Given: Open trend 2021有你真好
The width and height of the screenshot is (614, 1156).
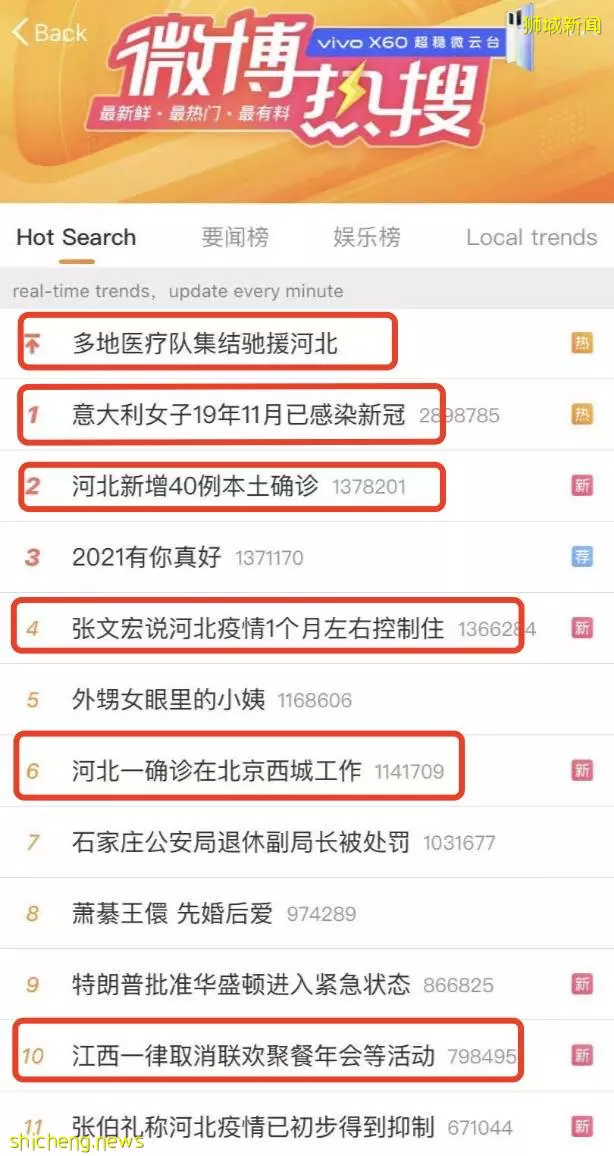Looking at the screenshot, I should [x=146, y=558].
